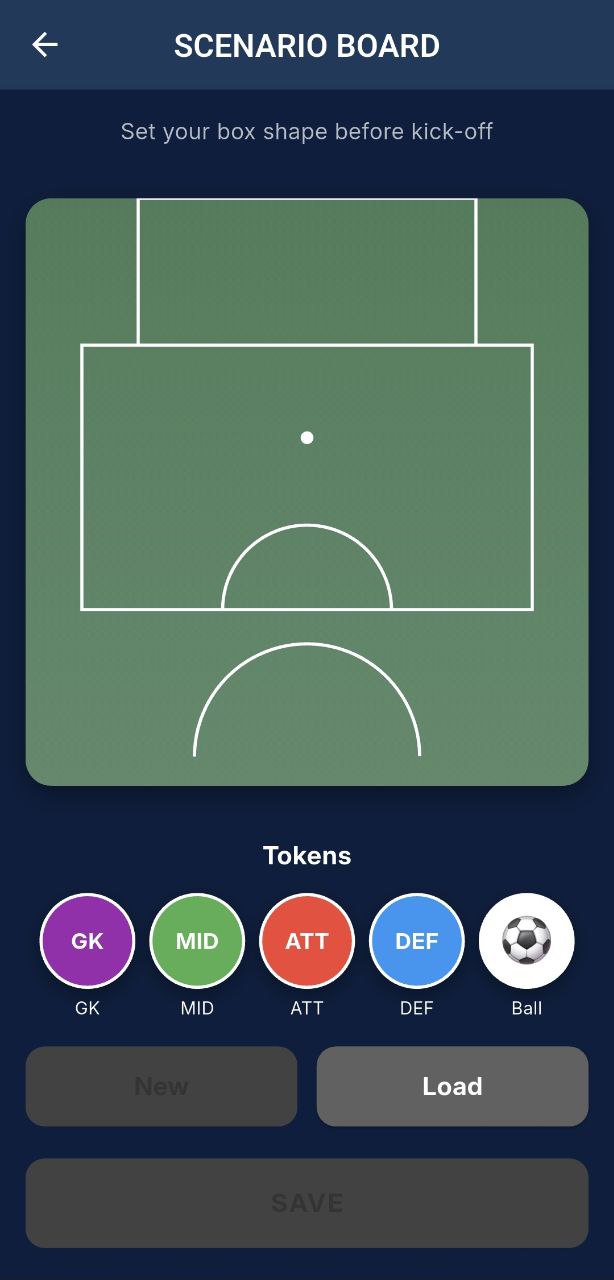614x1280 pixels.
Task: Go back using the arrow icon
Action: (x=45, y=45)
